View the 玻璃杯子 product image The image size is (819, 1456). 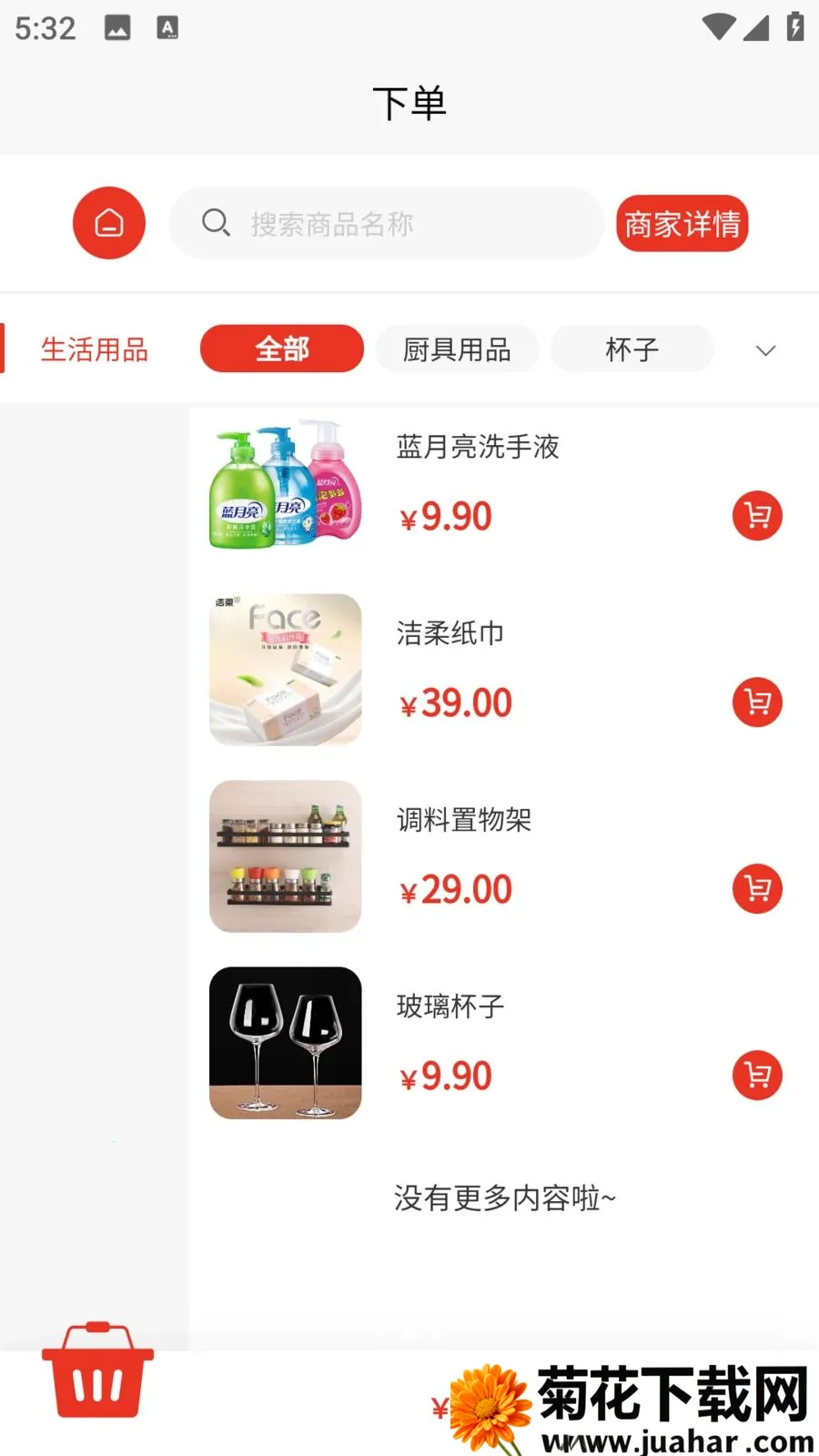pyautogui.click(x=286, y=1043)
